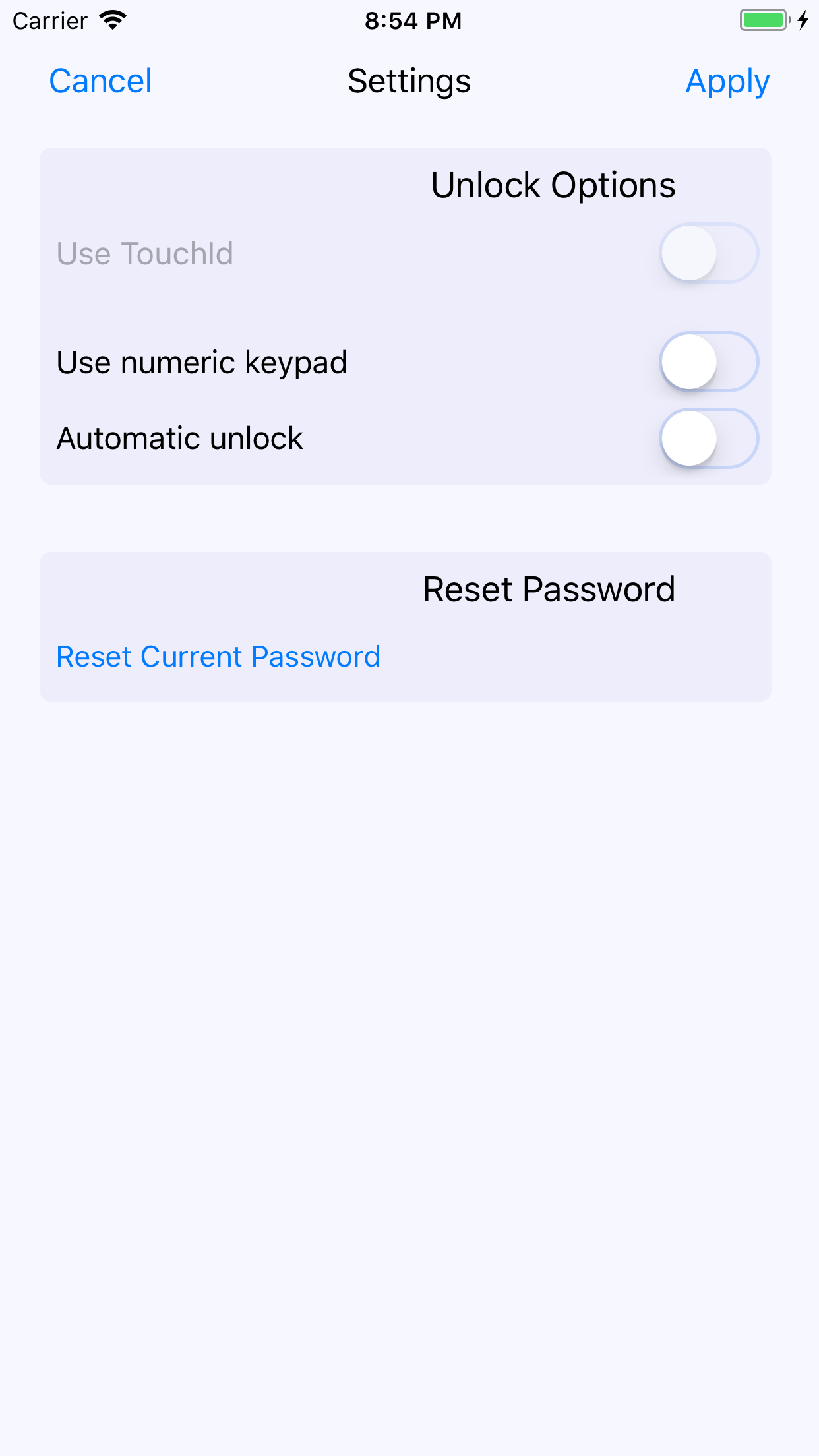The width and height of the screenshot is (819, 1456).
Task: Select the Carrier label in the status bar
Action: (x=49, y=20)
